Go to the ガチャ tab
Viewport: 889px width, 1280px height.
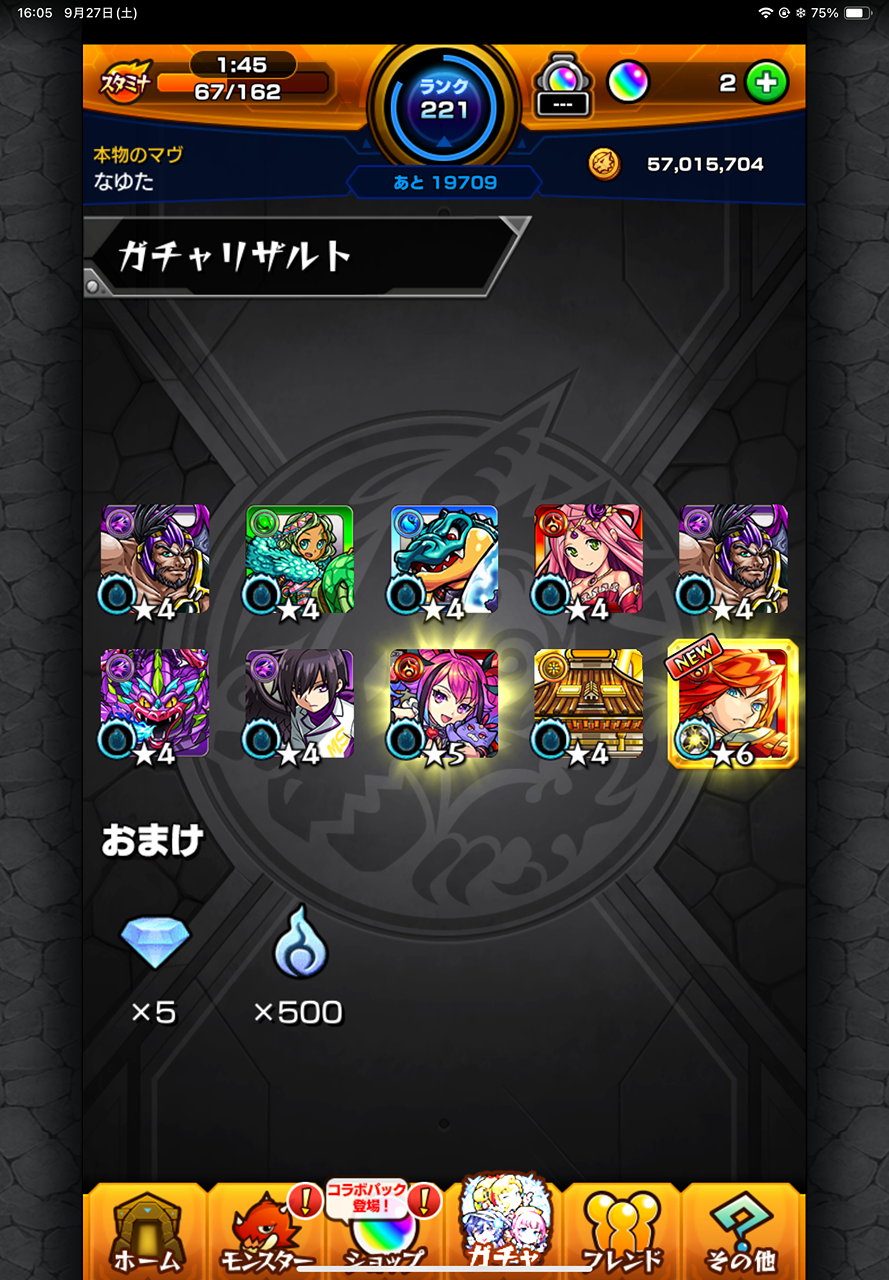pyautogui.click(x=505, y=1230)
